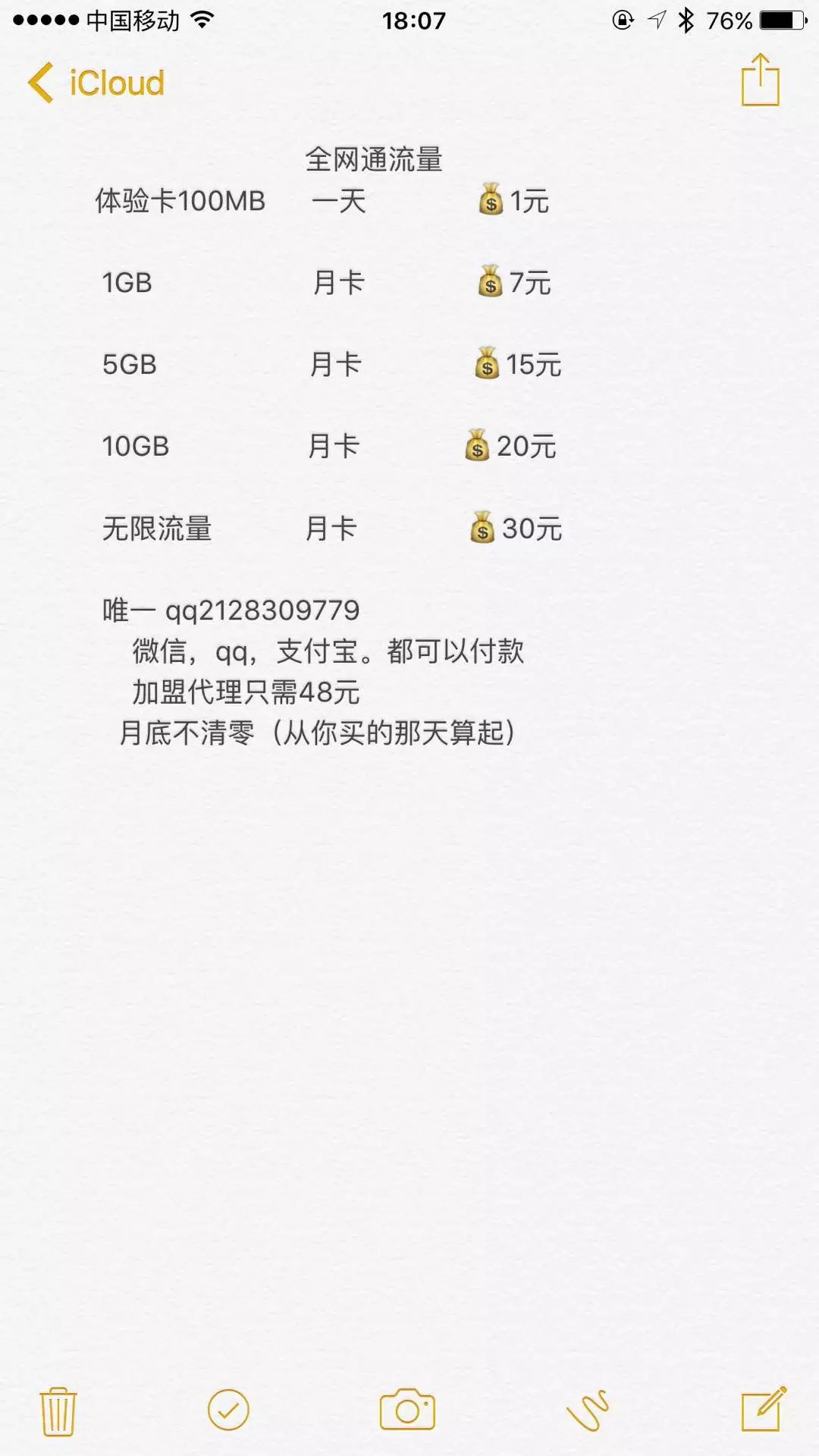
Task: Compose a new note
Action: click(x=764, y=1410)
